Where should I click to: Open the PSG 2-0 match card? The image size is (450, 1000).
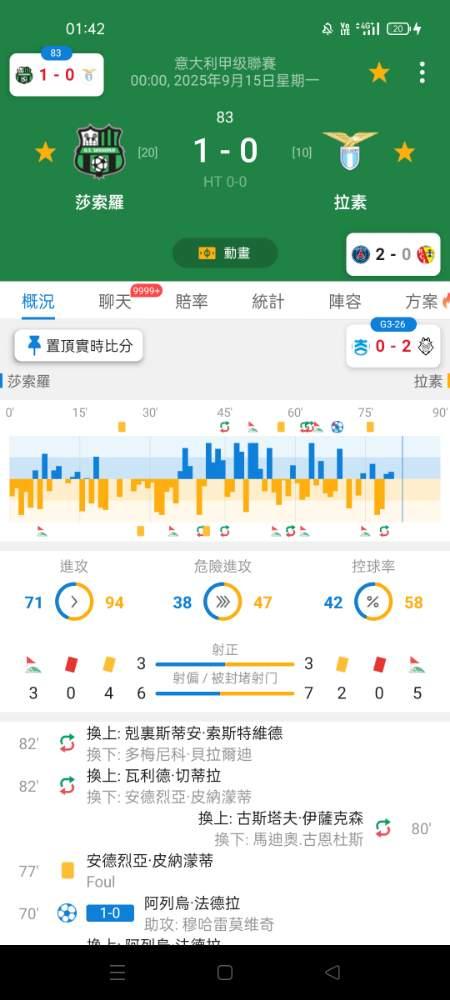click(x=393, y=254)
